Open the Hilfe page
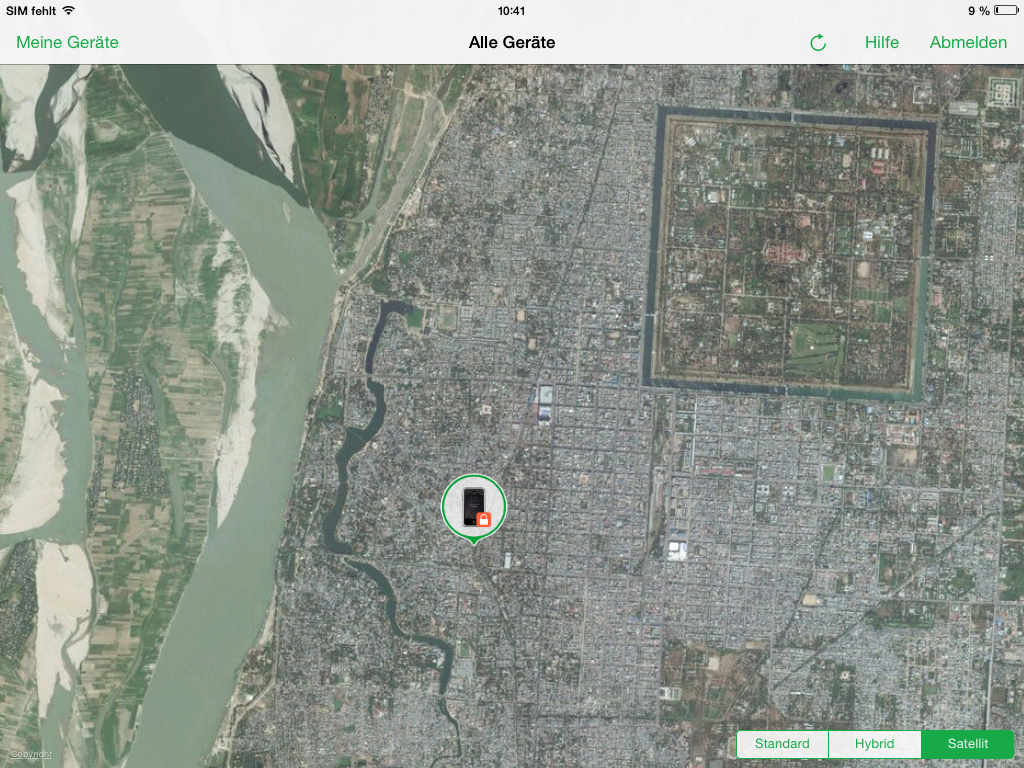Image resolution: width=1024 pixels, height=768 pixels. 882,42
